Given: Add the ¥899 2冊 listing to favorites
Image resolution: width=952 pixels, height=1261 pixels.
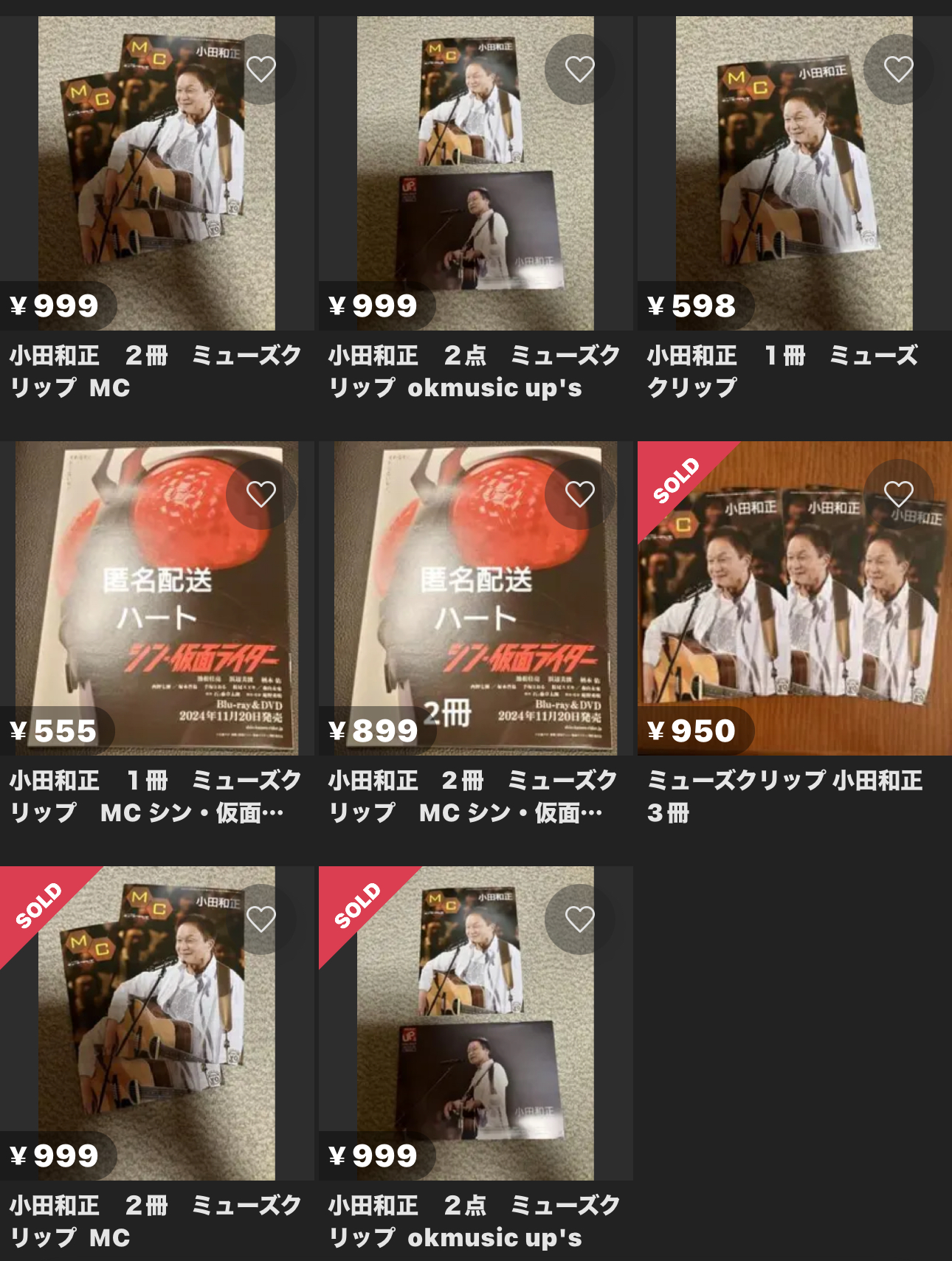Looking at the screenshot, I should [580, 494].
